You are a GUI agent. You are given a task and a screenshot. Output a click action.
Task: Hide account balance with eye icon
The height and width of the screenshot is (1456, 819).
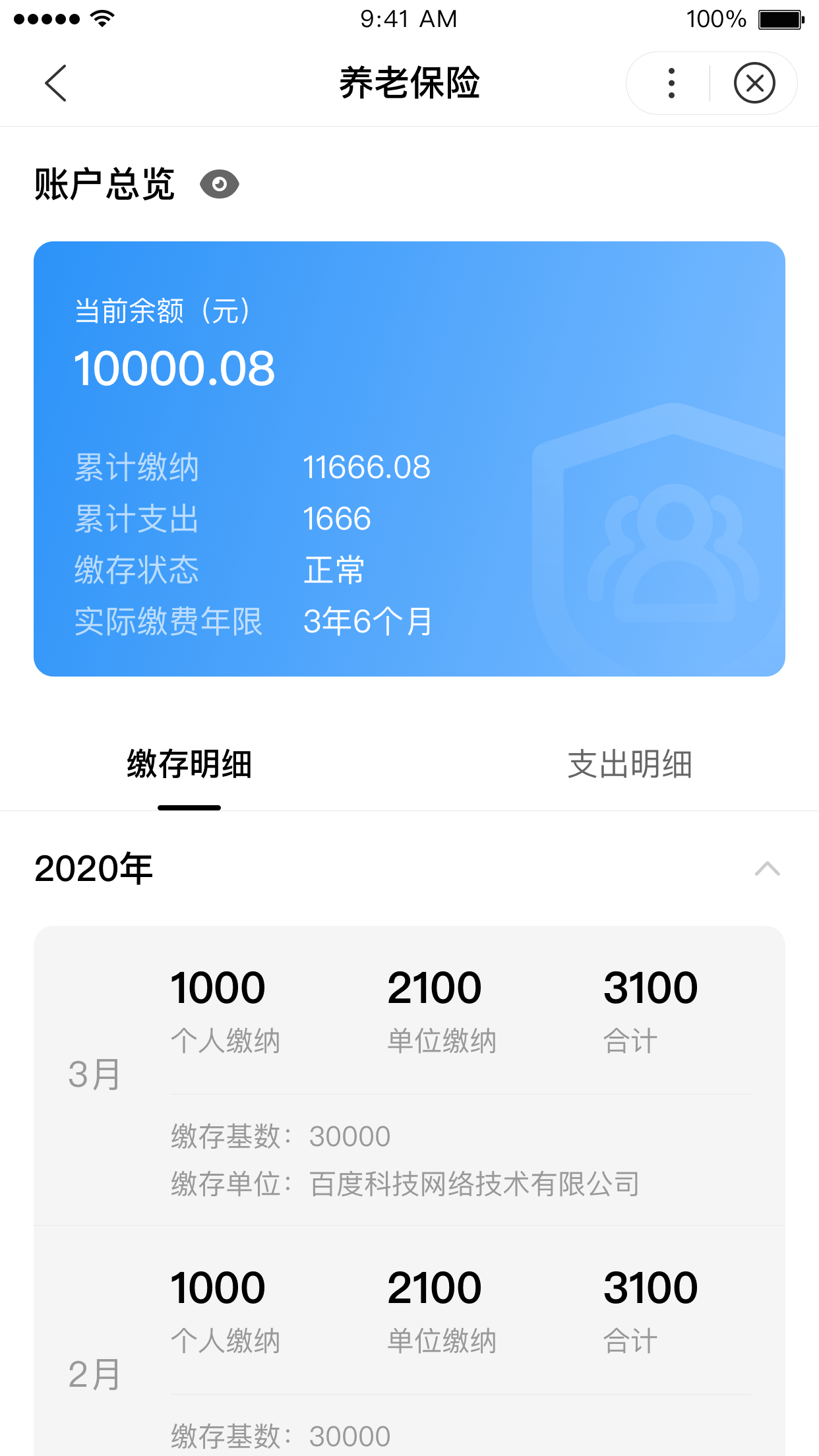[219, 184]
